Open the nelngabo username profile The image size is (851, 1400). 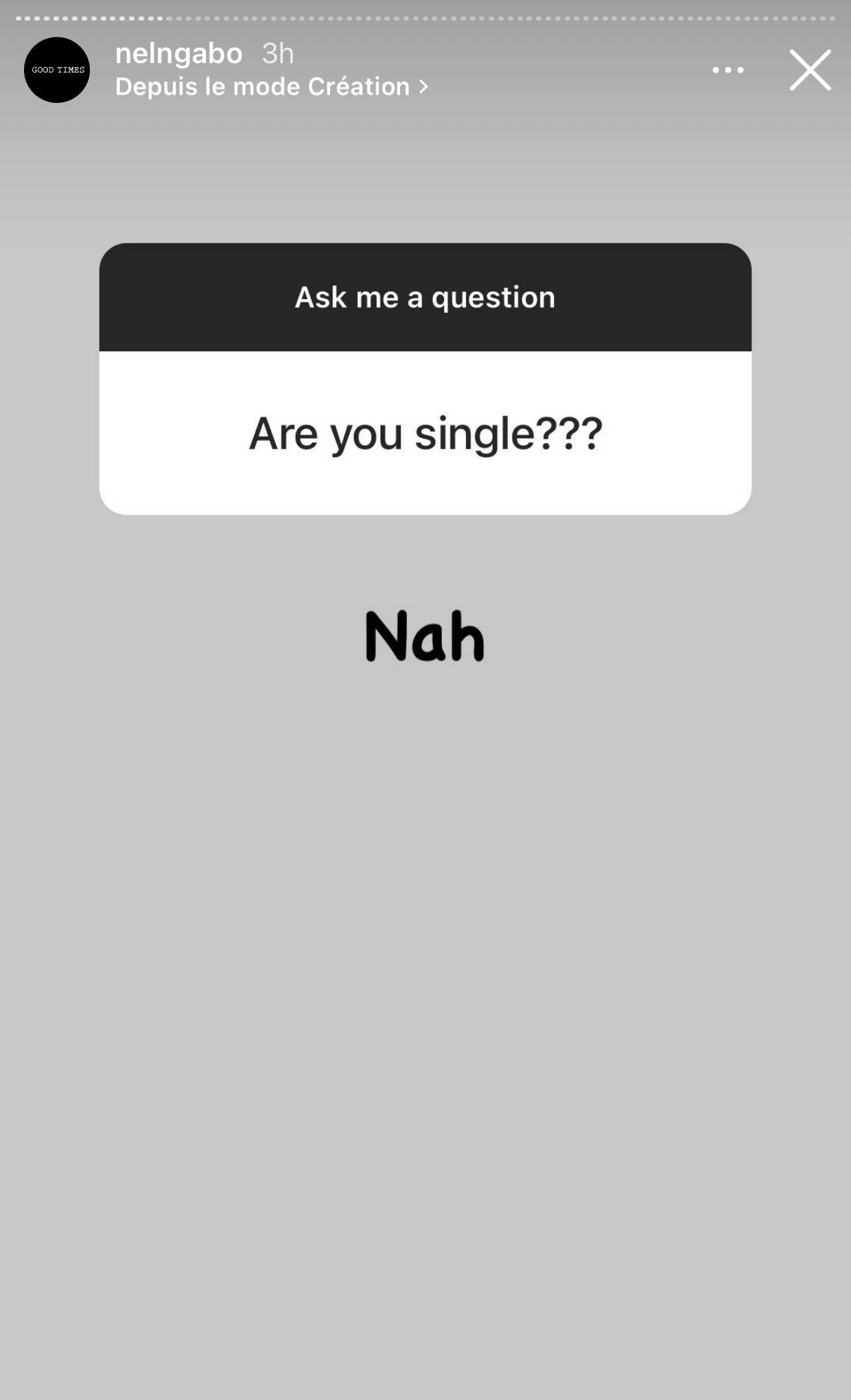[x=179, y=54]
